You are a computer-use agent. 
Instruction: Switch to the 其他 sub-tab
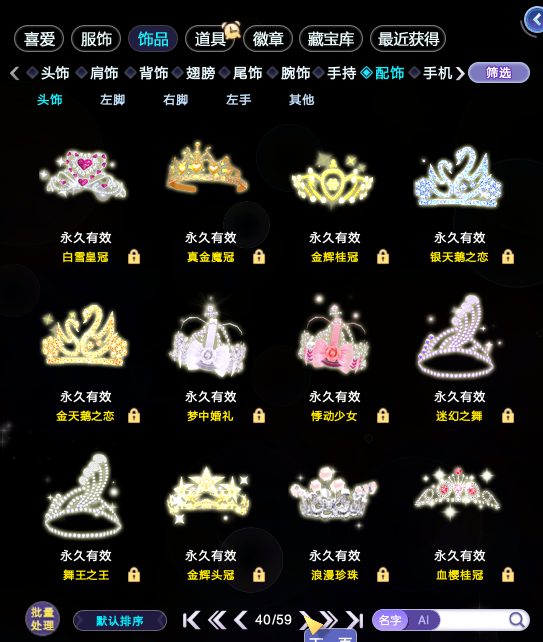tap(302, 99)
